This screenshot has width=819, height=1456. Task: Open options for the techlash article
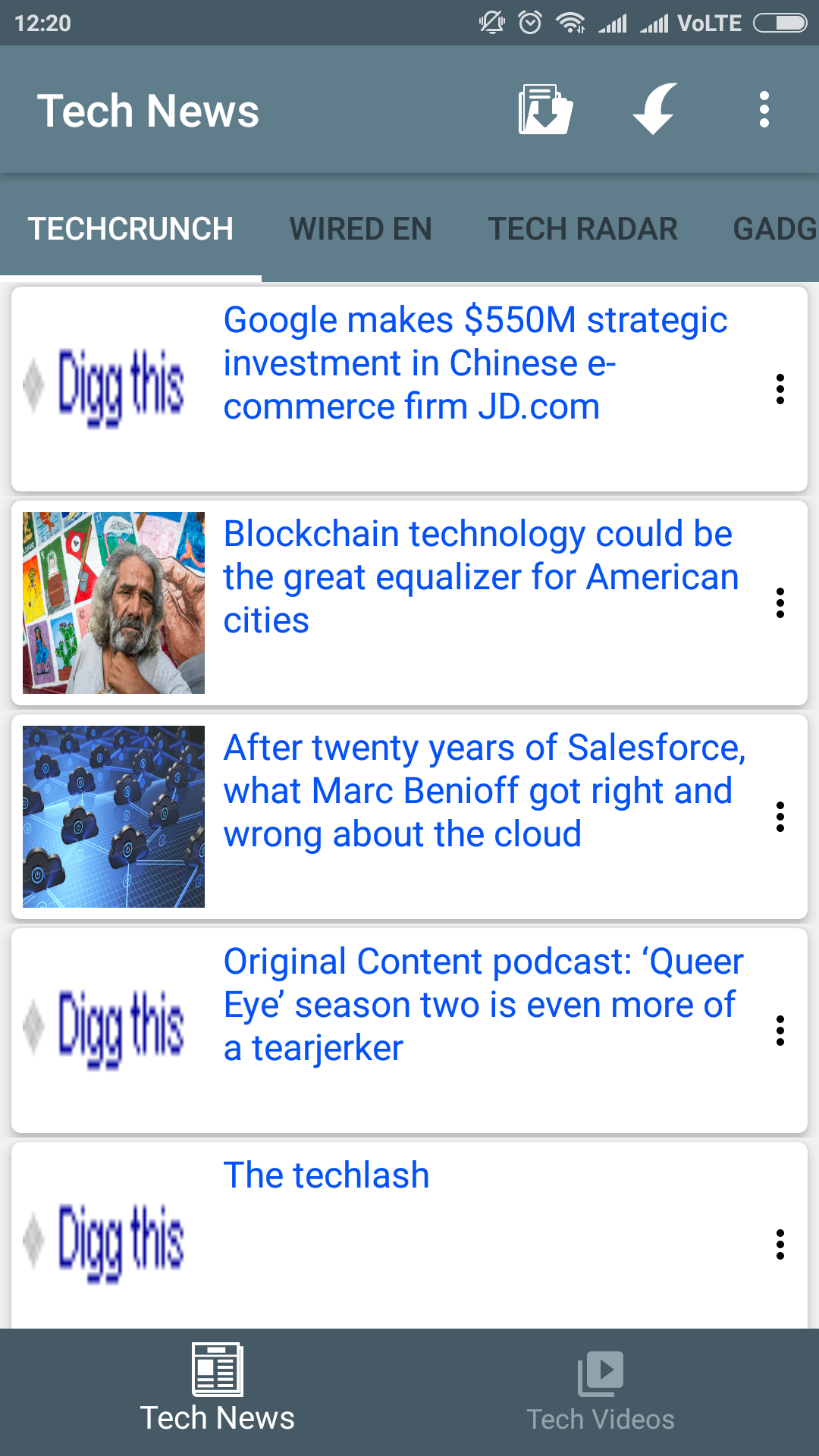(x=780, y=1244)
